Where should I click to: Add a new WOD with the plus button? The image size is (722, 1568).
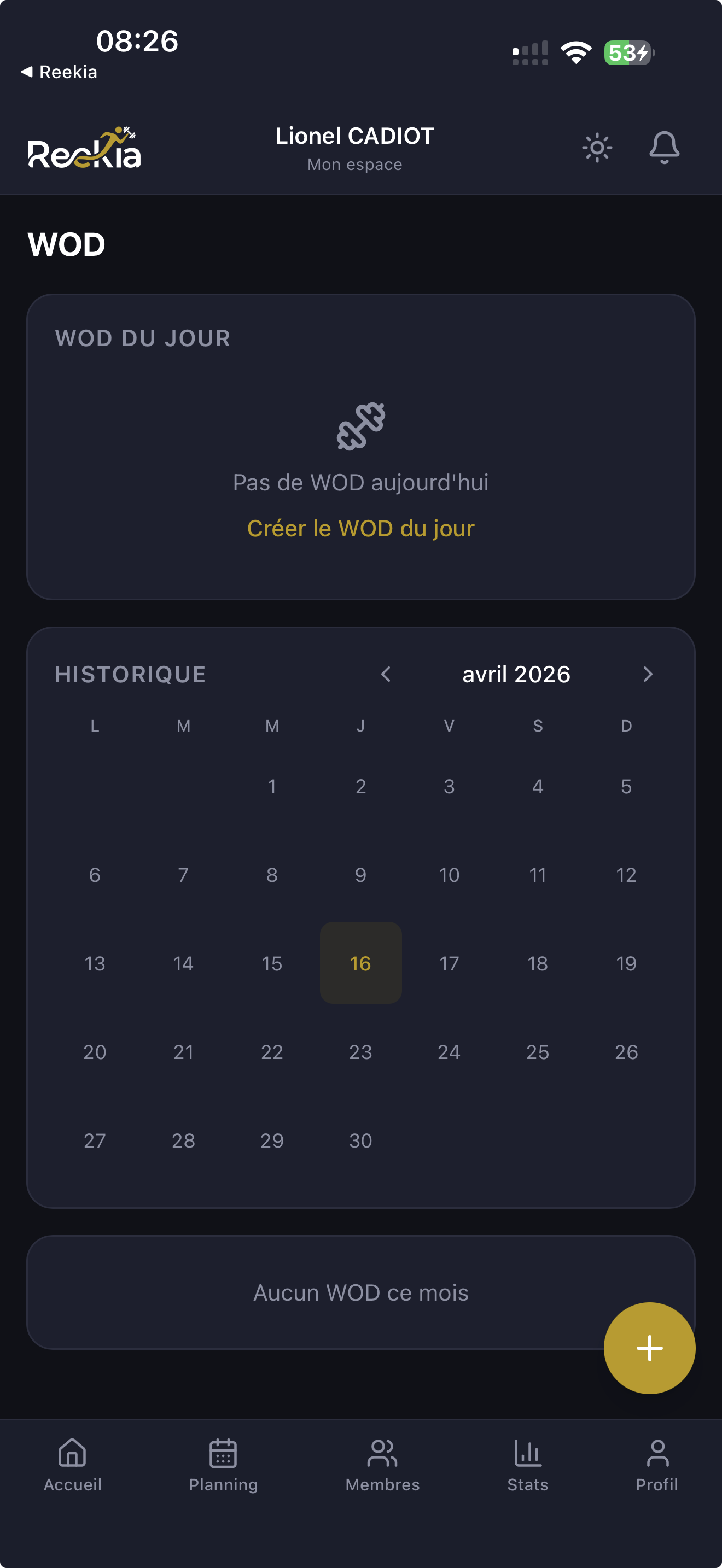pyautogui.click(x=649, y=1348)
